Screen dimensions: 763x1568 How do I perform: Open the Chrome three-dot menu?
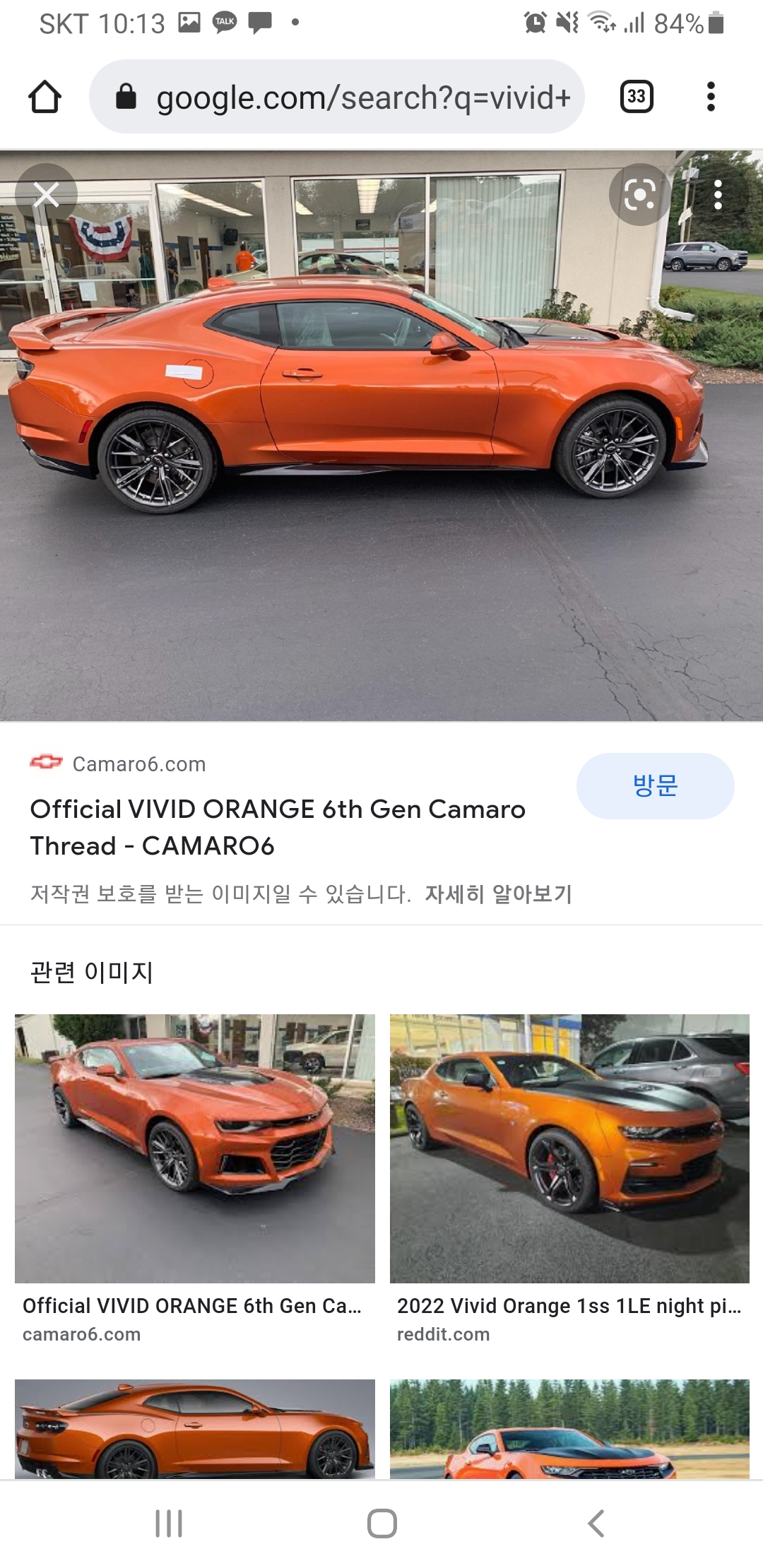tap(711, 97)
